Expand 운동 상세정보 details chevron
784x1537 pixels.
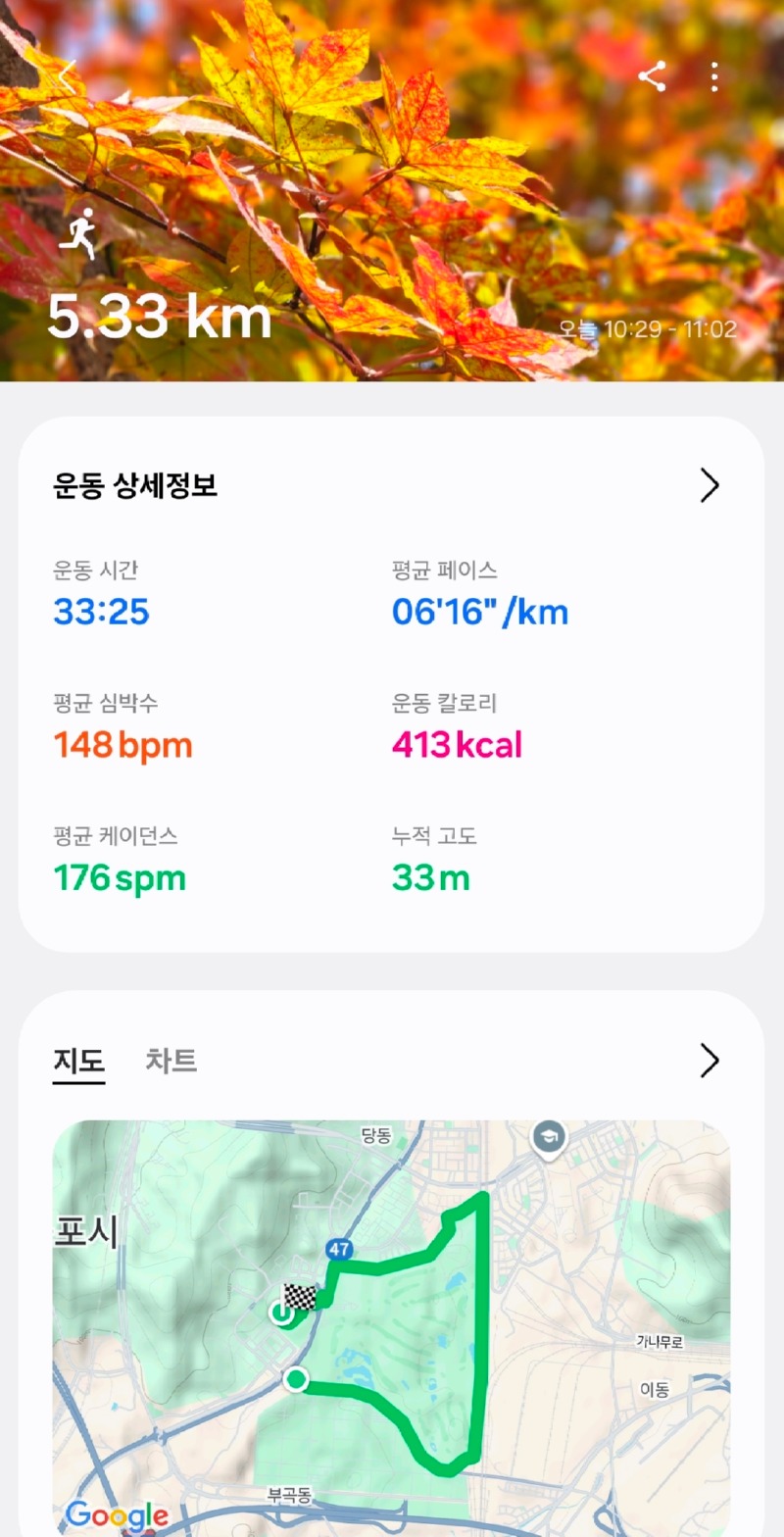[x=710, y=485]
